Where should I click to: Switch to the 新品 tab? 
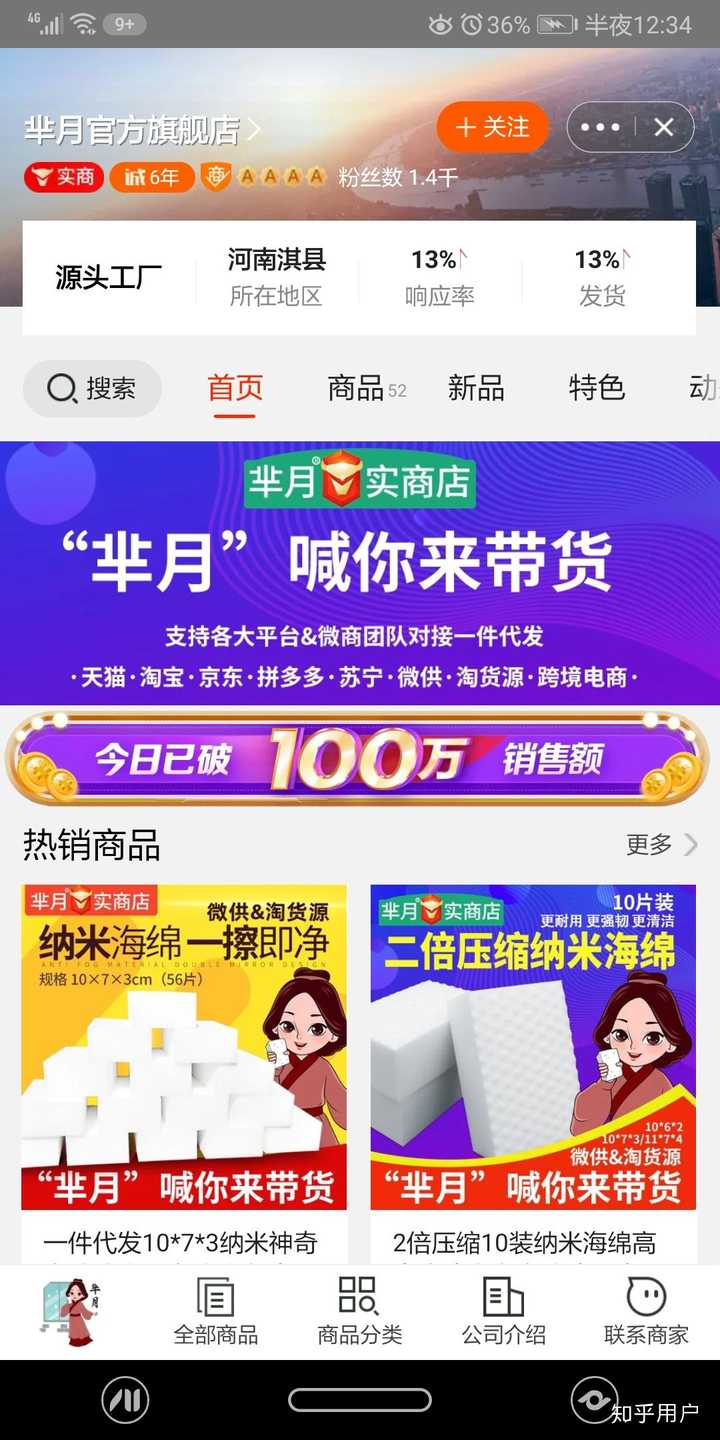tap(476, 388)
